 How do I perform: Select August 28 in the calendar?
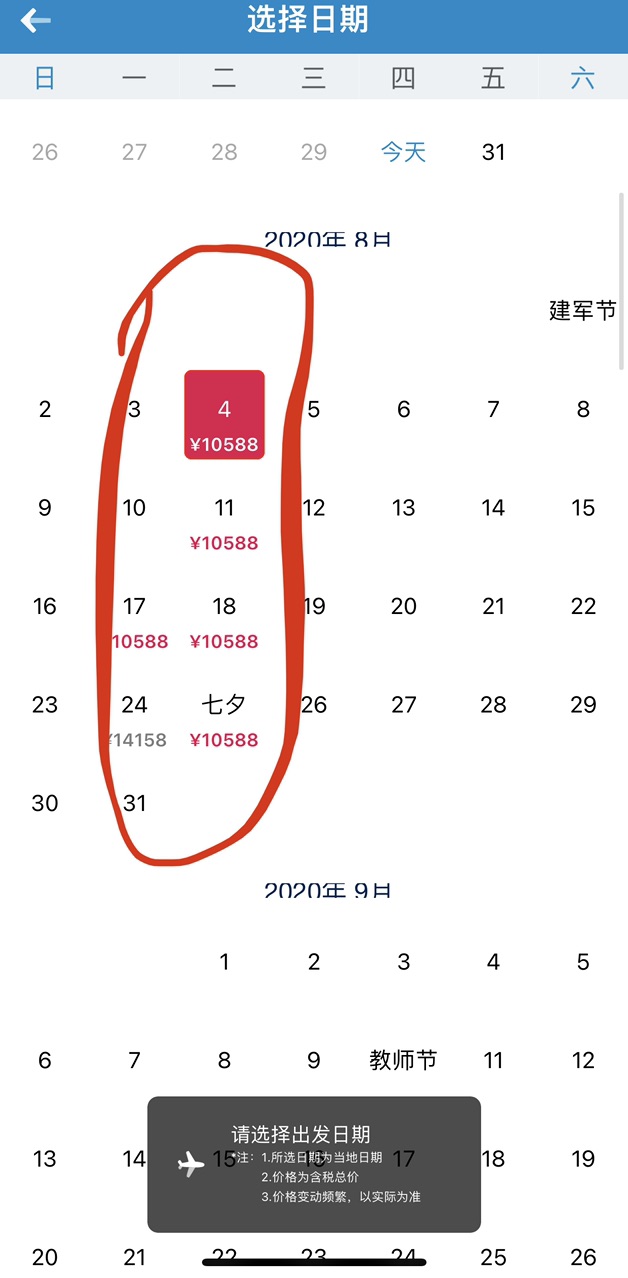pyautogui.click(x=493, y=705)
